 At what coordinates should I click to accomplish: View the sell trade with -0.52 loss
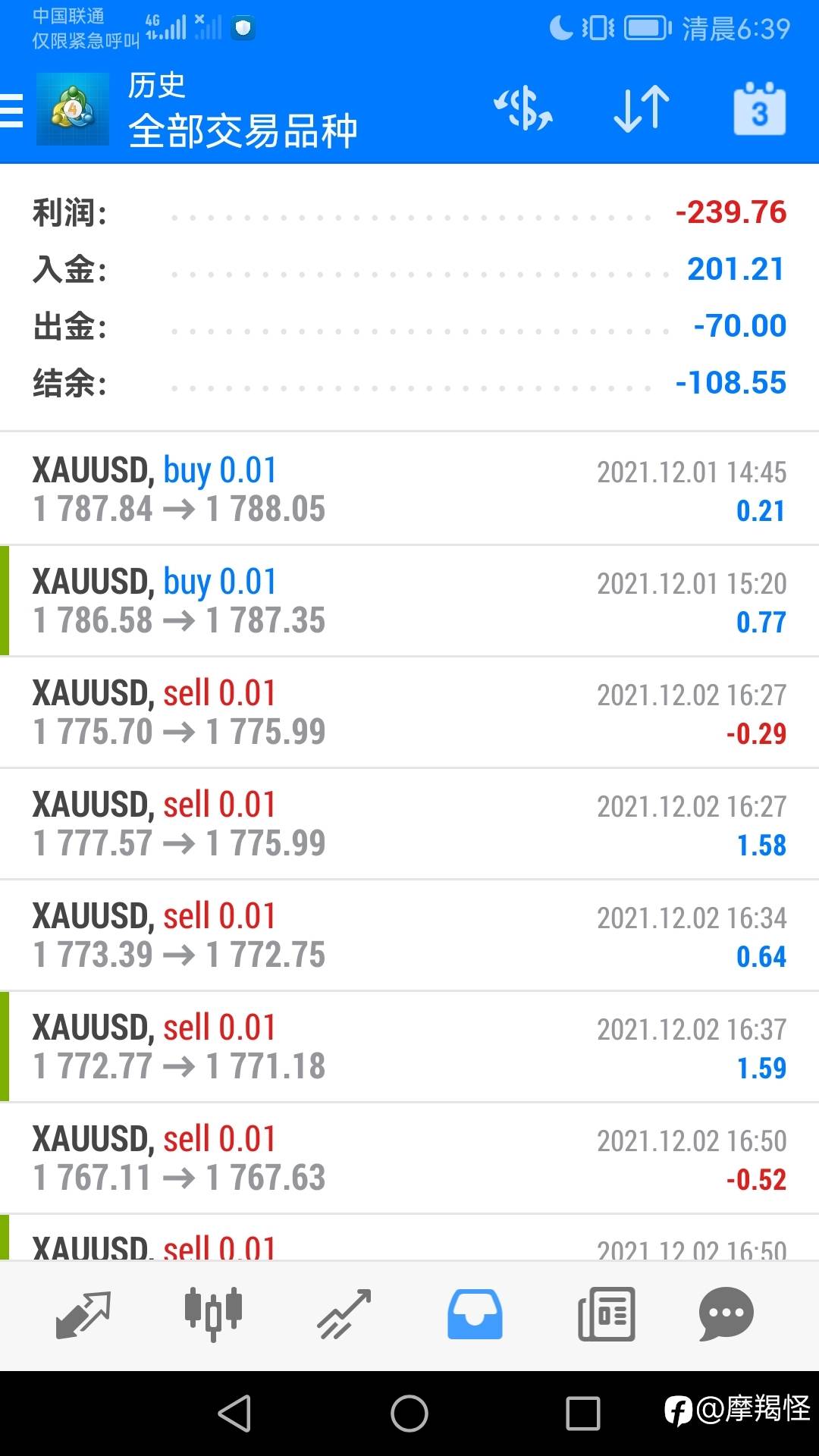pyautogui.click(x=409, y=1158)
